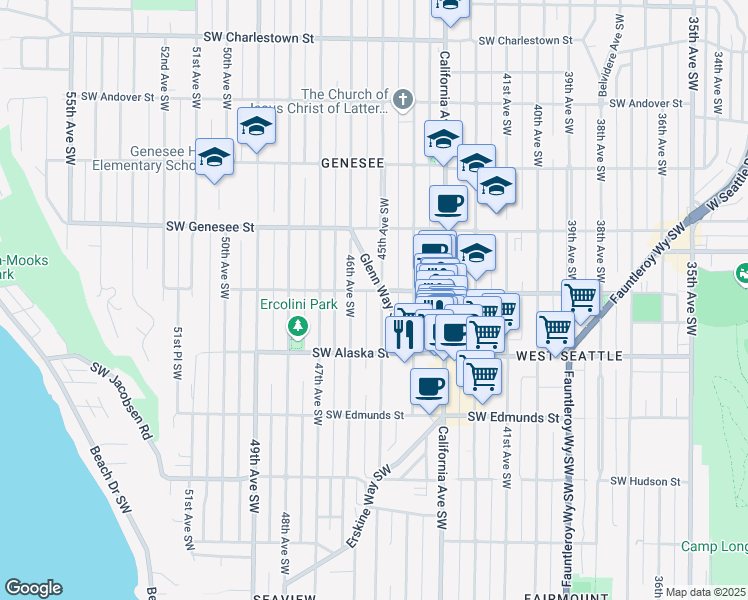The width and height of the screenshot is (748, 600).
Task: Tap the school marker near SW Andover St
Action: click(x=256, y=126)
